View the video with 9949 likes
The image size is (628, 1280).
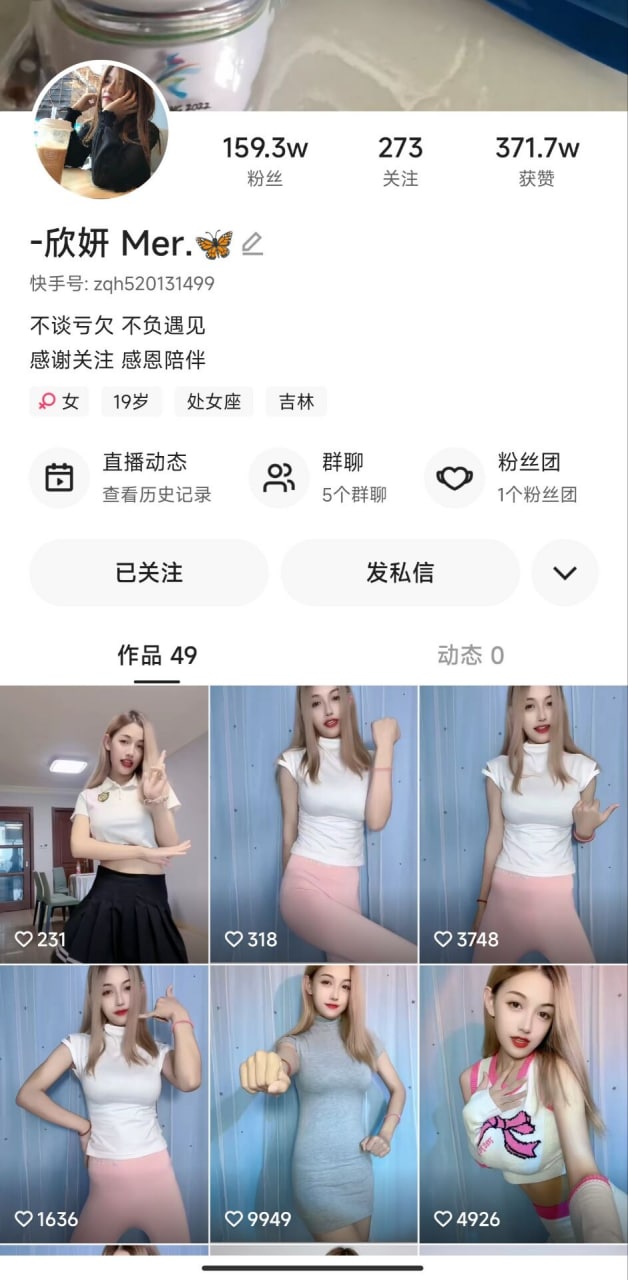pos(313,1103)
